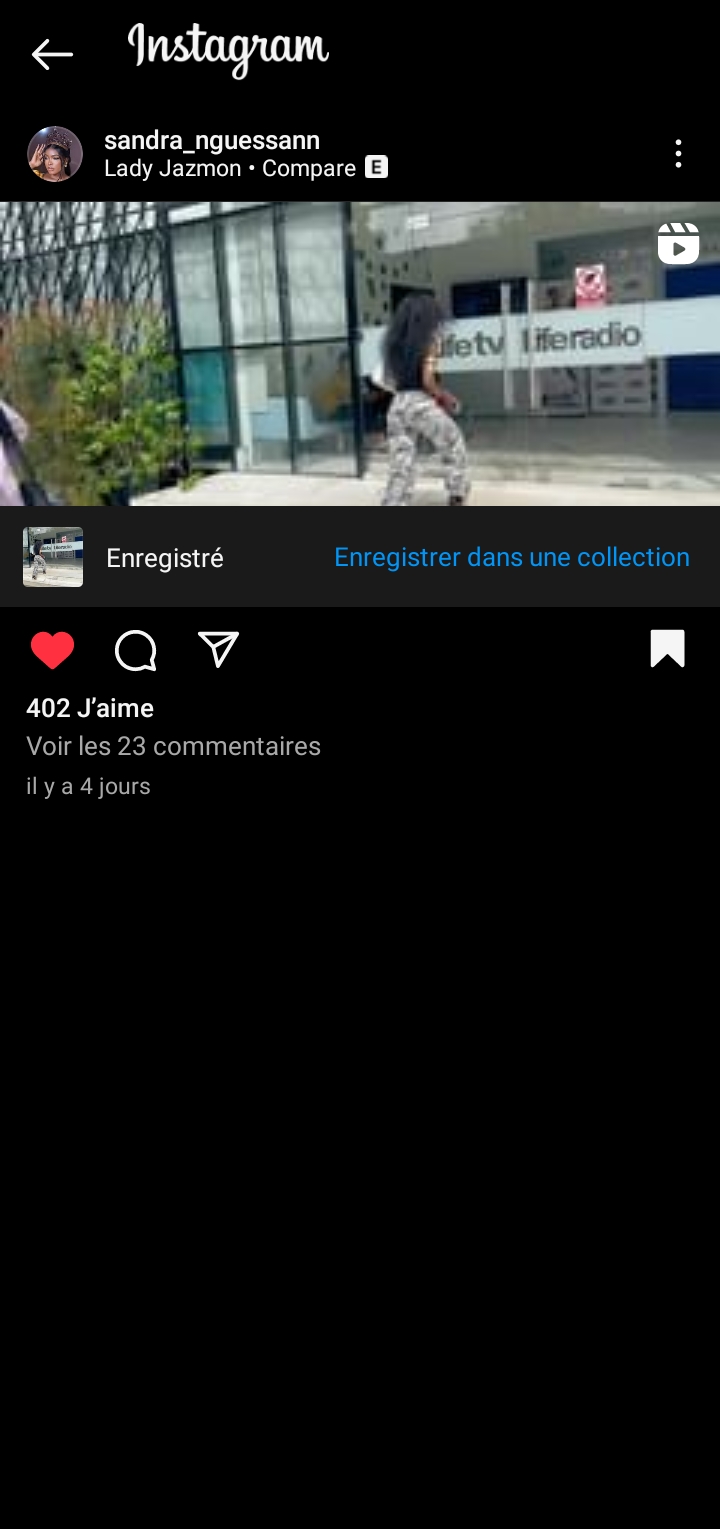The width and height of the screenshot is (720, 1529).
Task: Open the sandra_nguessann username link
Action: coord(212,140)
